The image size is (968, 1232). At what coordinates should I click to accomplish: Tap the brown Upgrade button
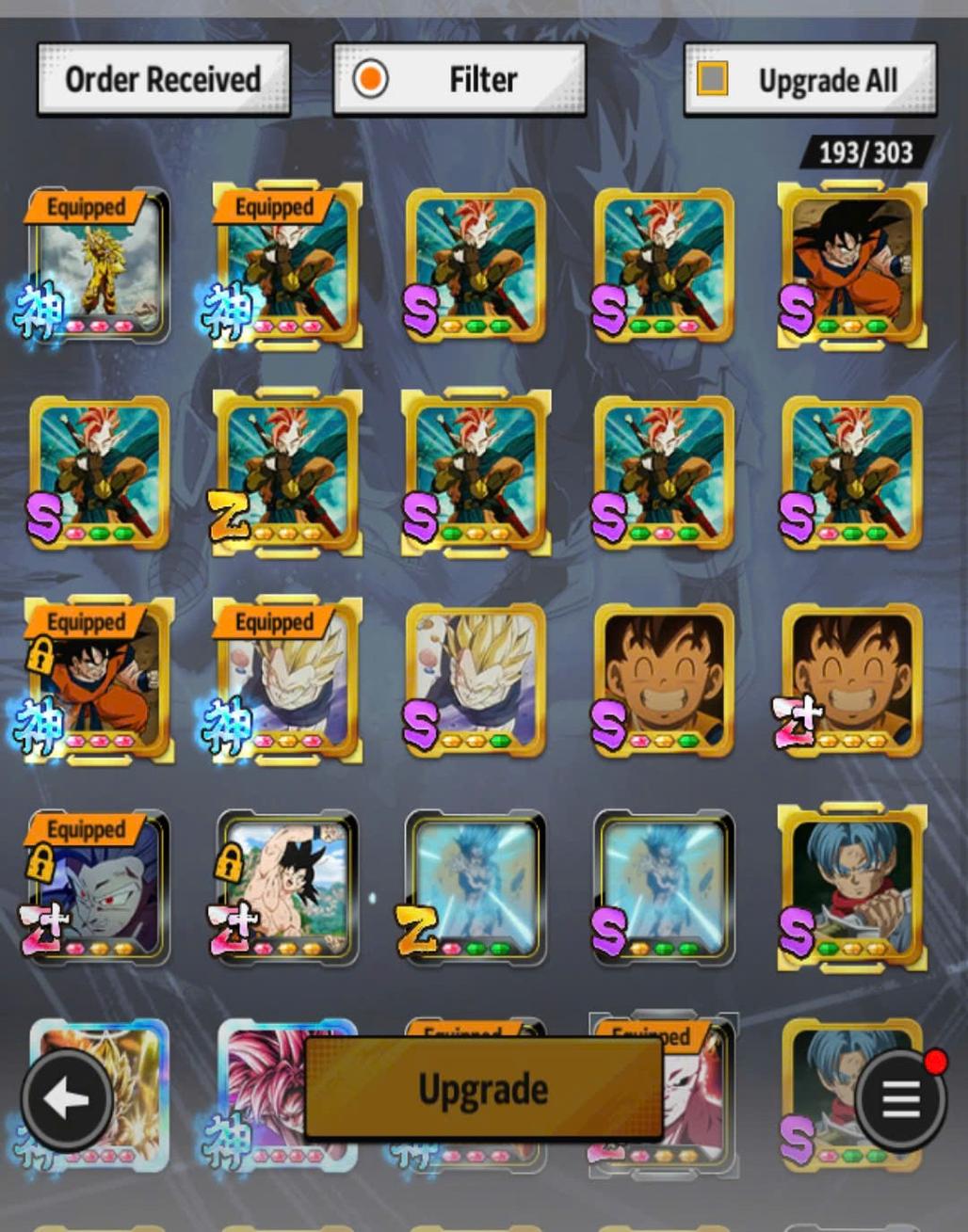point(483,1089)
